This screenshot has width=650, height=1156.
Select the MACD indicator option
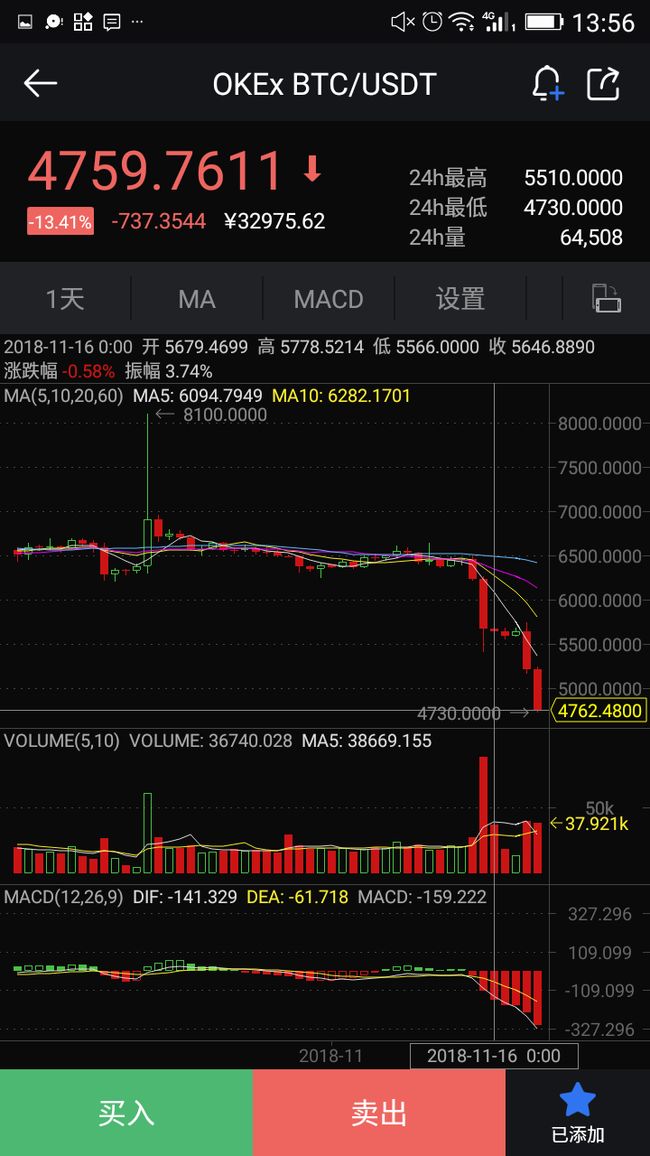329,299
